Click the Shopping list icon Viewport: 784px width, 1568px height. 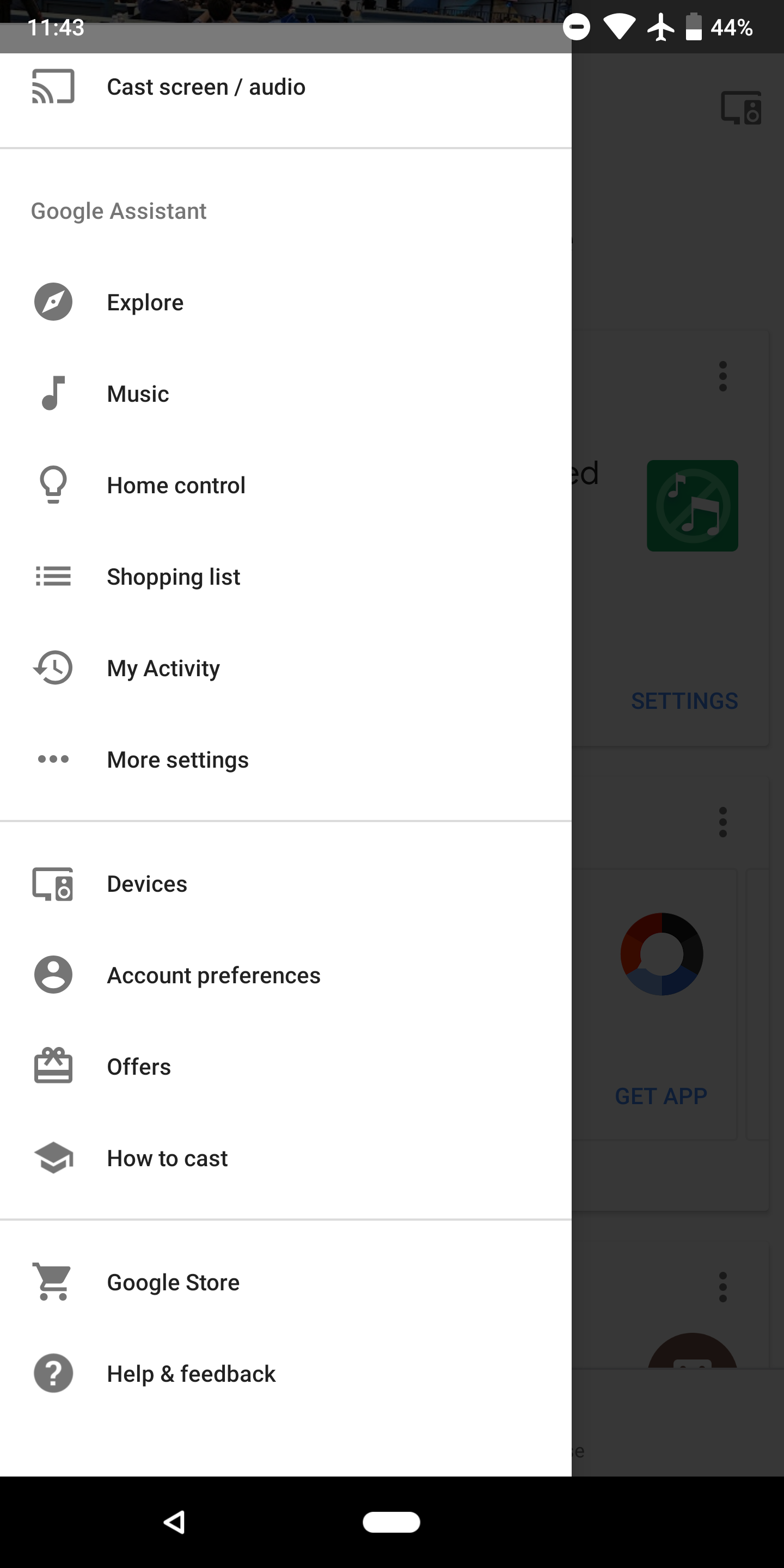53,576
